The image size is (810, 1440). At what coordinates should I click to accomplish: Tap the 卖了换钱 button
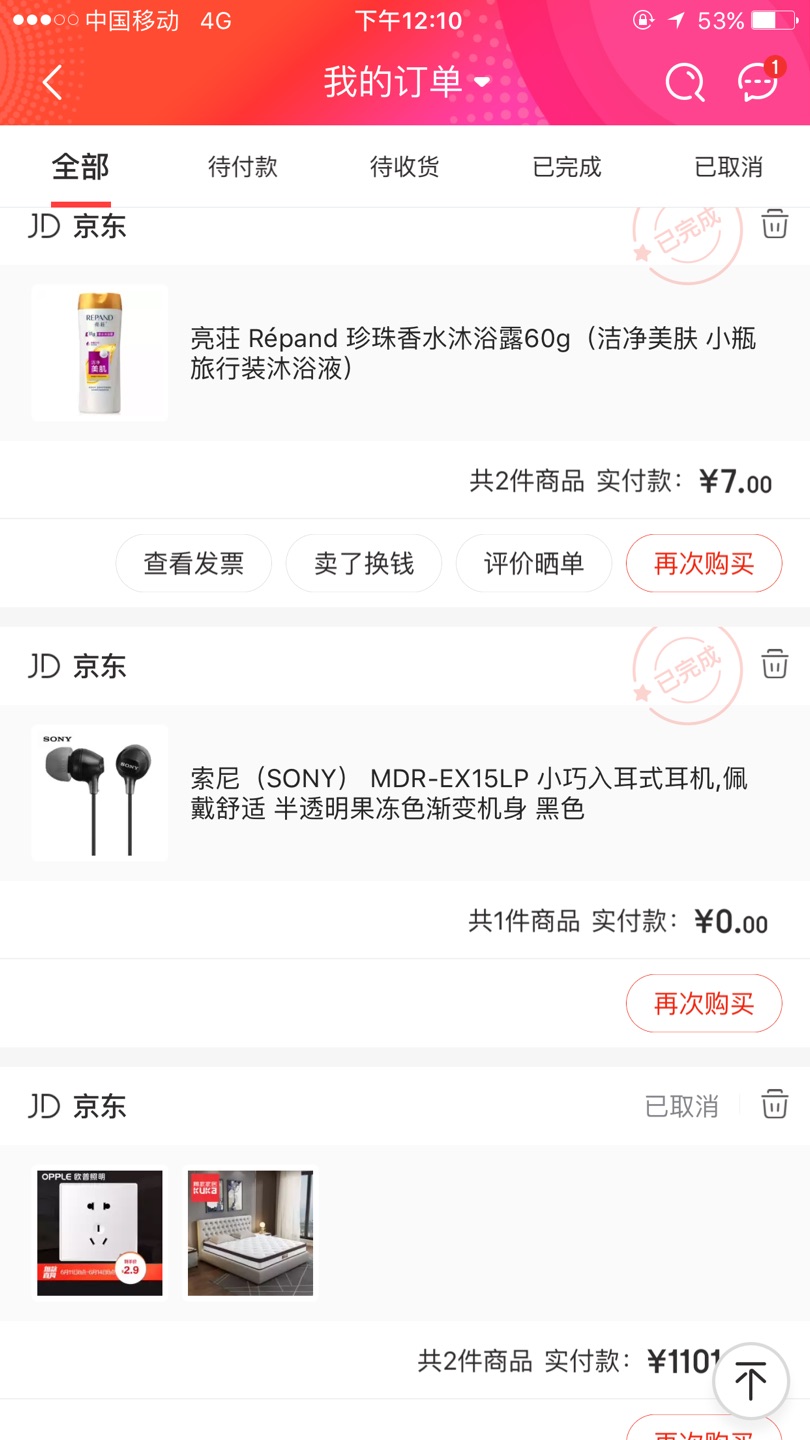click(363, 563)
